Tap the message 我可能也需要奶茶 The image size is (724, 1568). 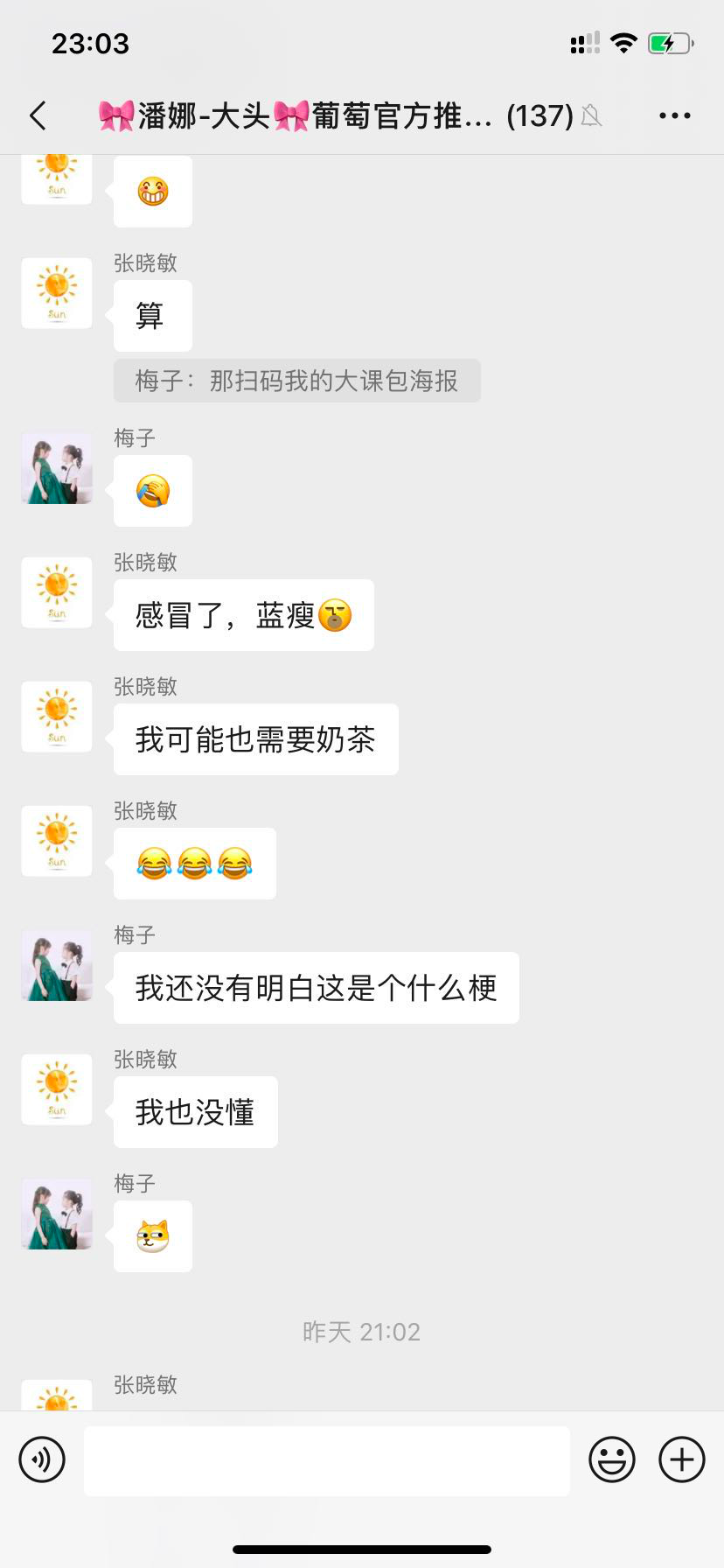[x=255, y=739]
